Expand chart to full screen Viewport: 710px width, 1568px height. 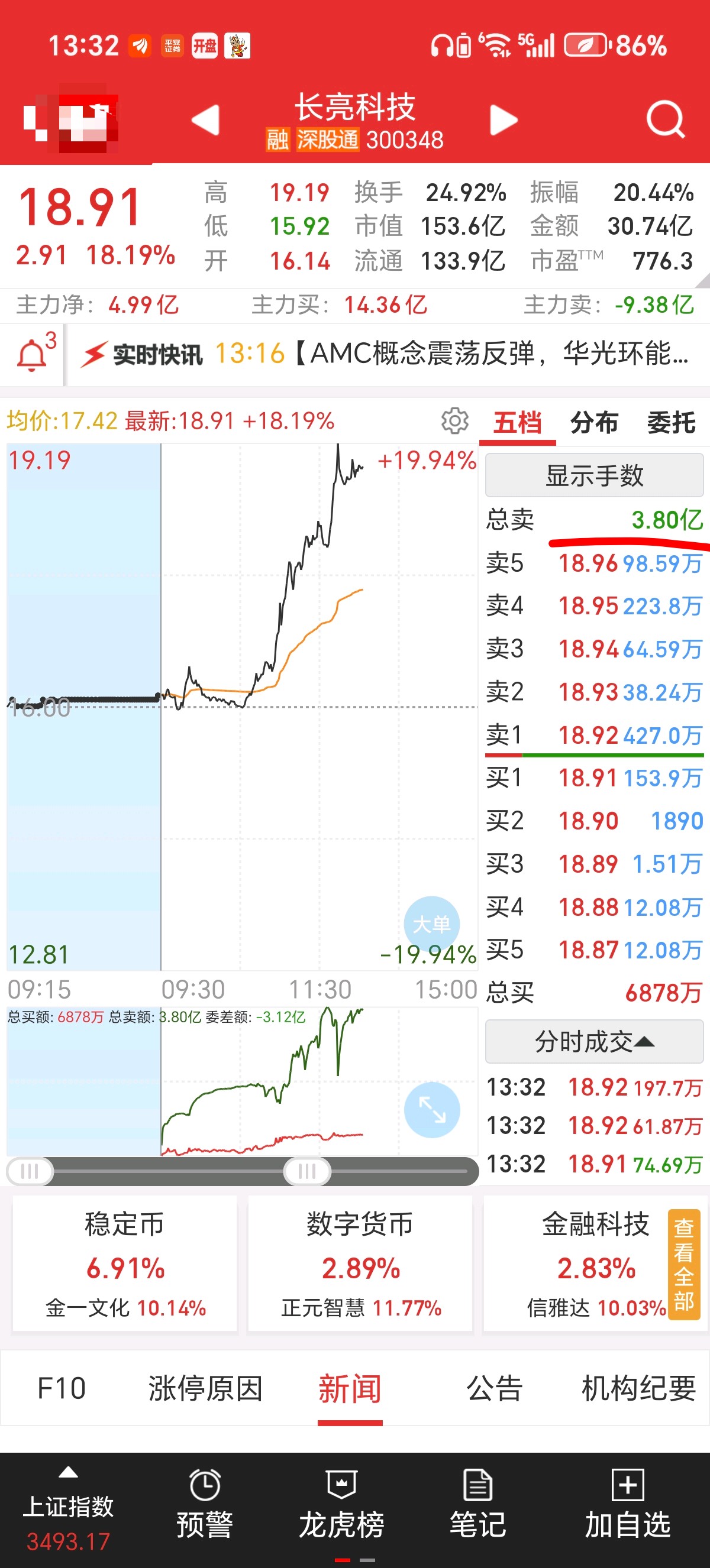click(432, 1110)
